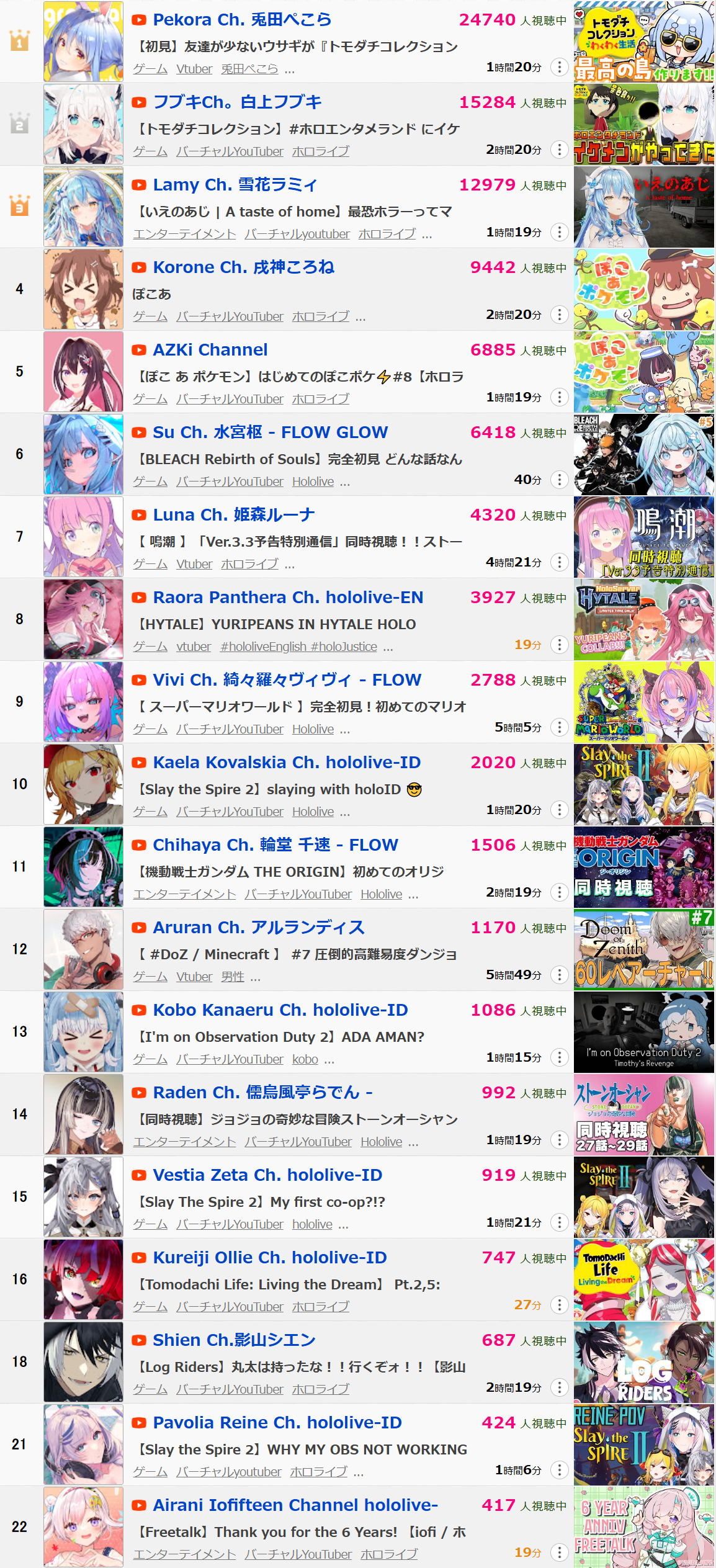
Task: Open Vestia Zeta Ch. hololive-ID link
Action: [267, 1175]
